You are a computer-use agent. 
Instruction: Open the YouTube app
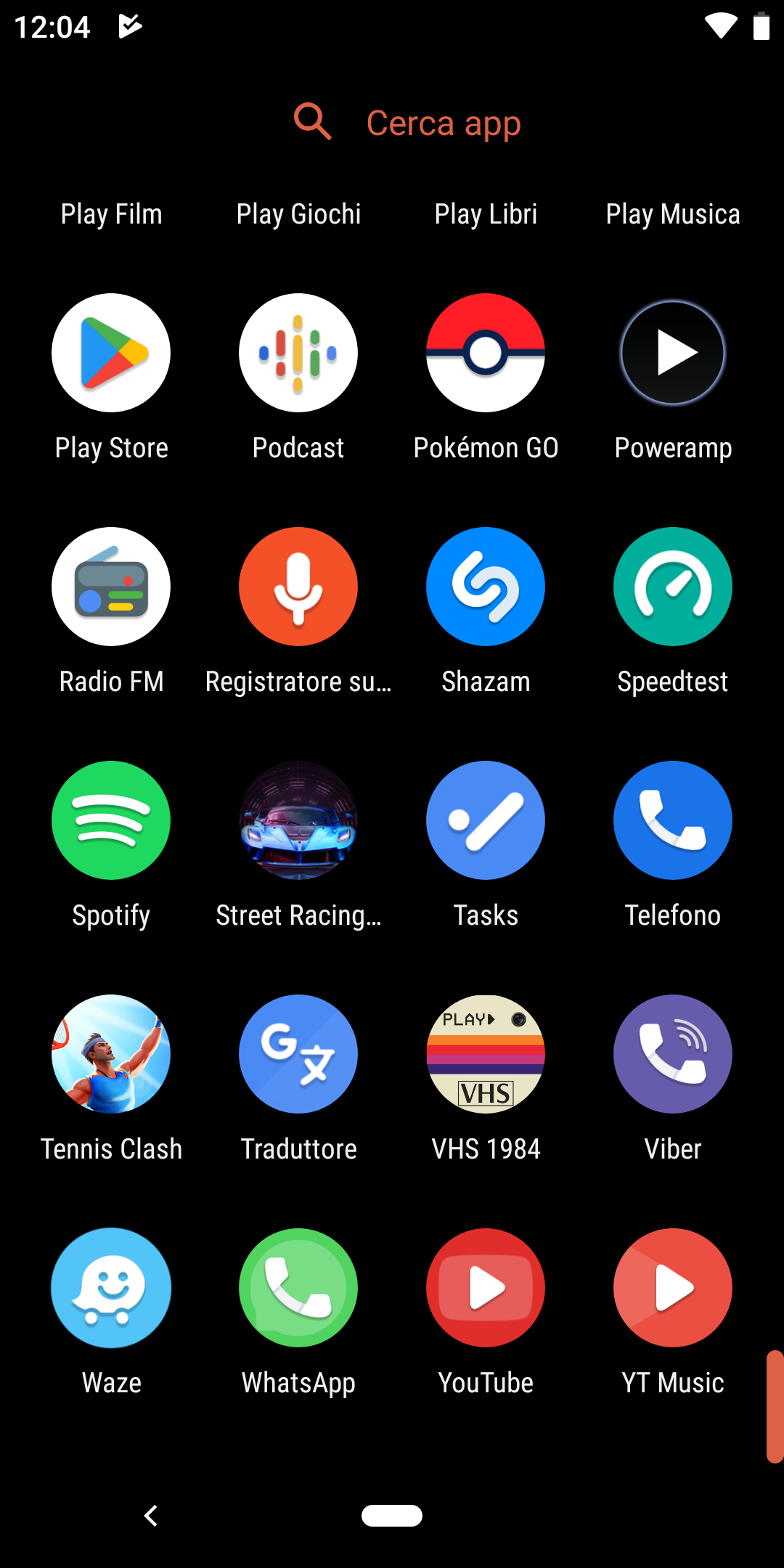486,1288
